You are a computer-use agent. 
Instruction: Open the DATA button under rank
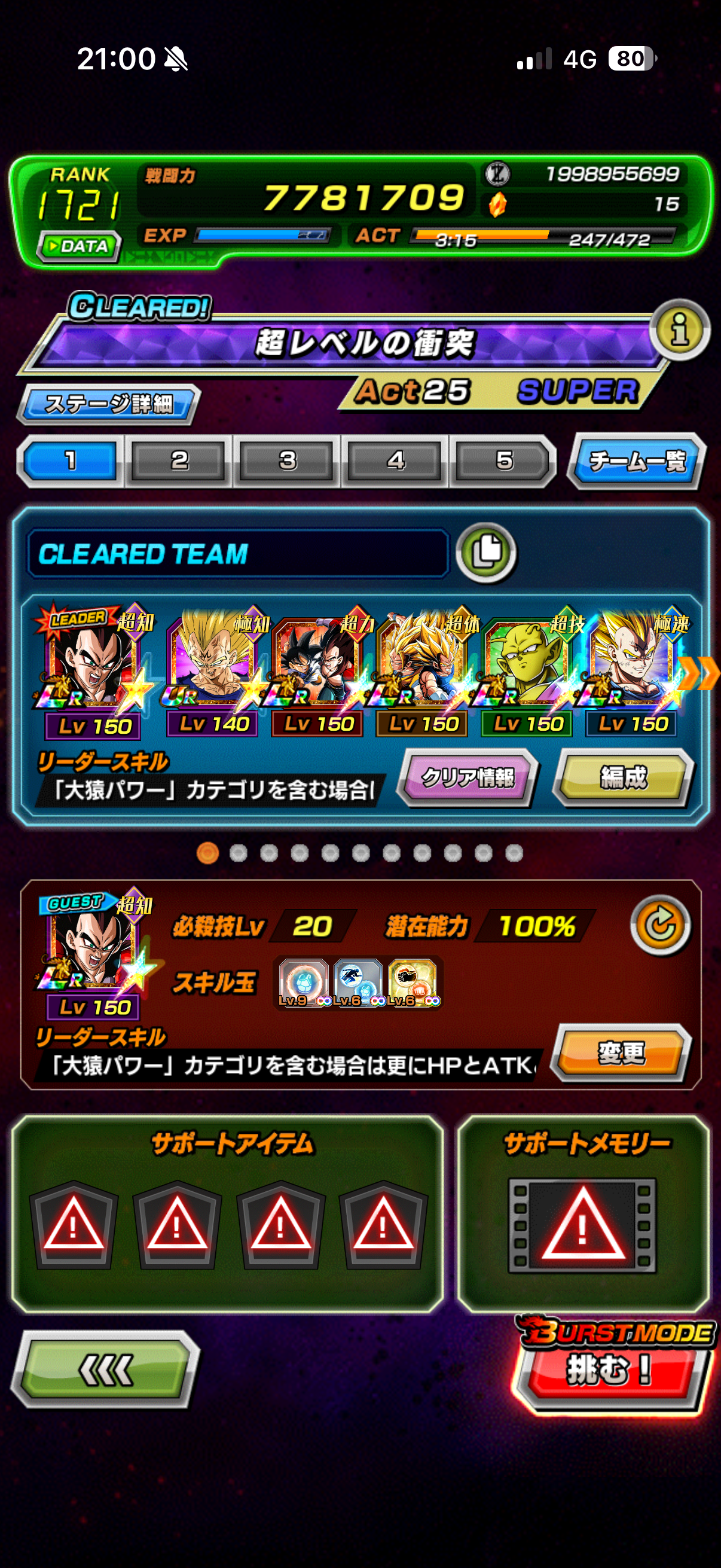[79, 246]
